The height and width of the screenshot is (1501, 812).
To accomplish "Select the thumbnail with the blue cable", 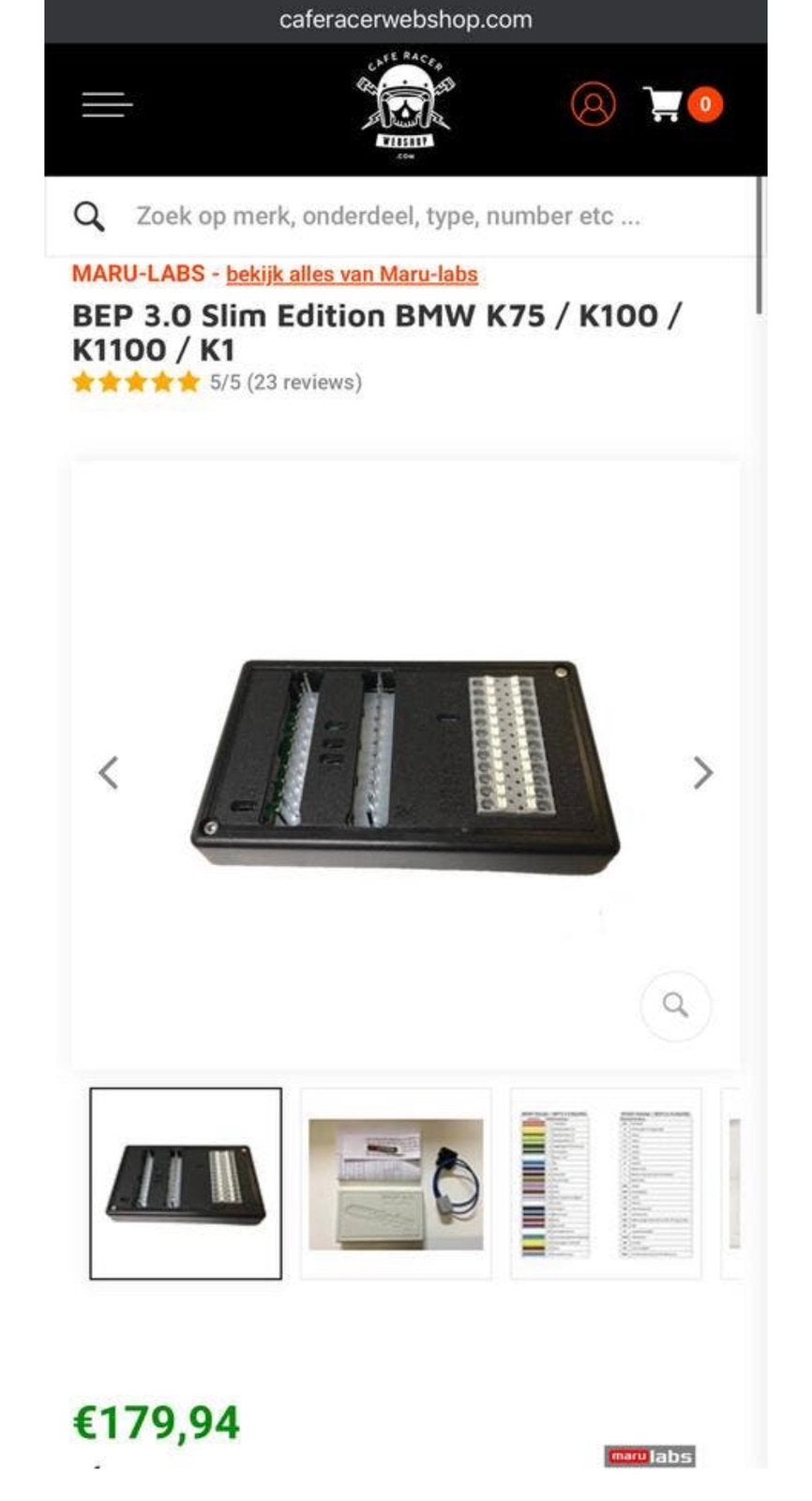I will pos(396,1183).
